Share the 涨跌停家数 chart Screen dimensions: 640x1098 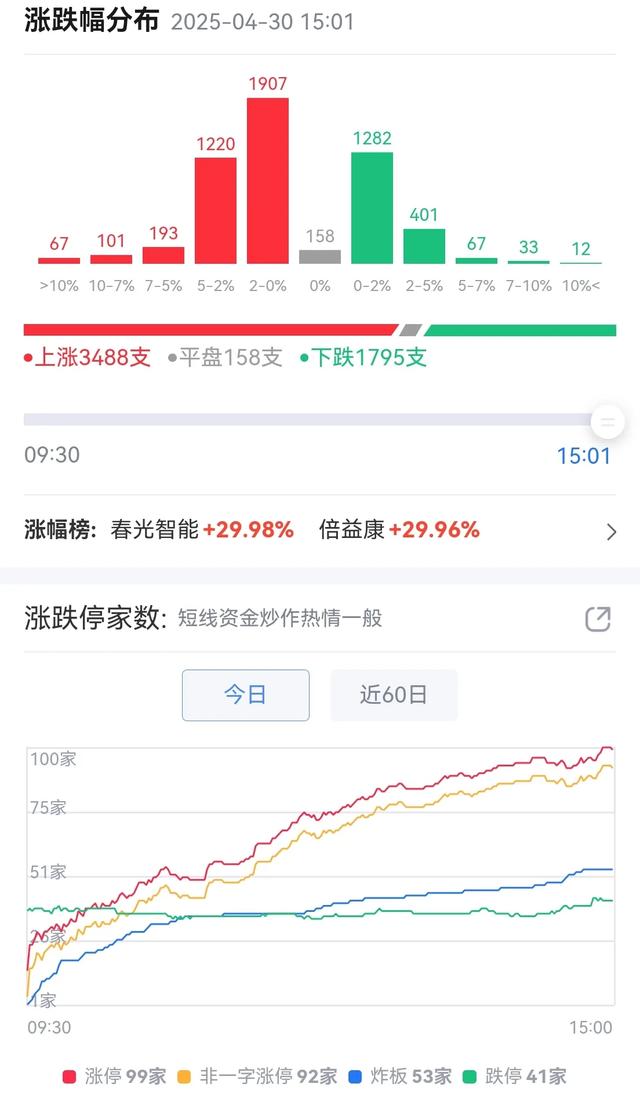597,619
